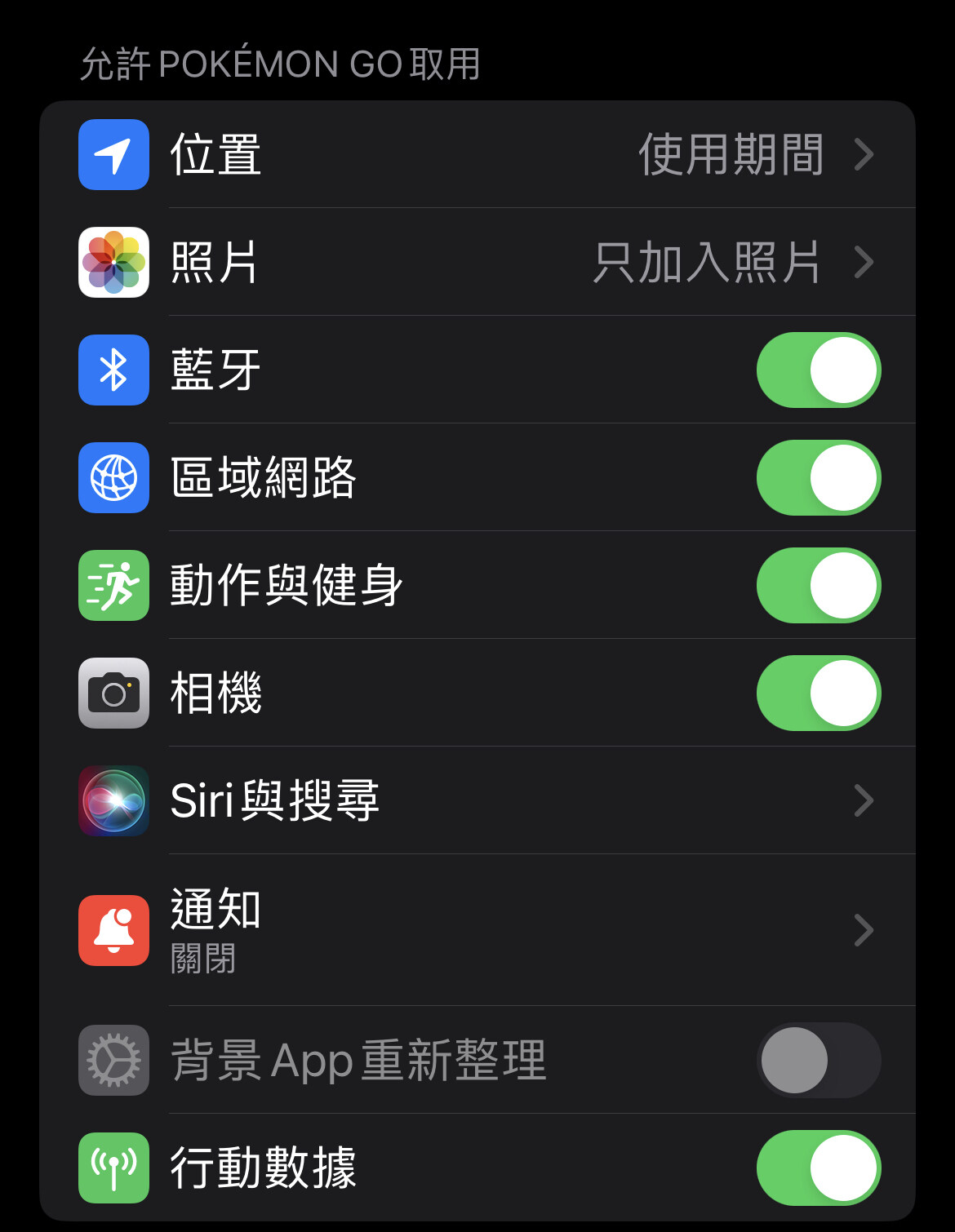This screenshot has height=1232, width=955.
Task: Expand the Siri與搜尋 settings
Action: (864, 800)
